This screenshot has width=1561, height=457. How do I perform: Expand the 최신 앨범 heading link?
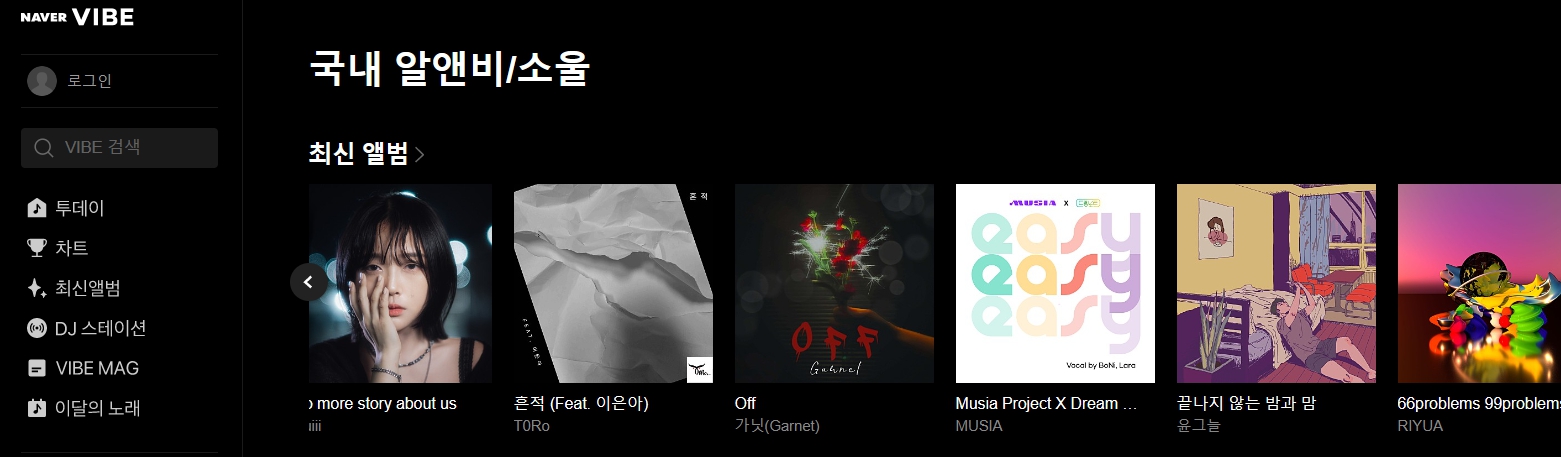pos(367,154)
